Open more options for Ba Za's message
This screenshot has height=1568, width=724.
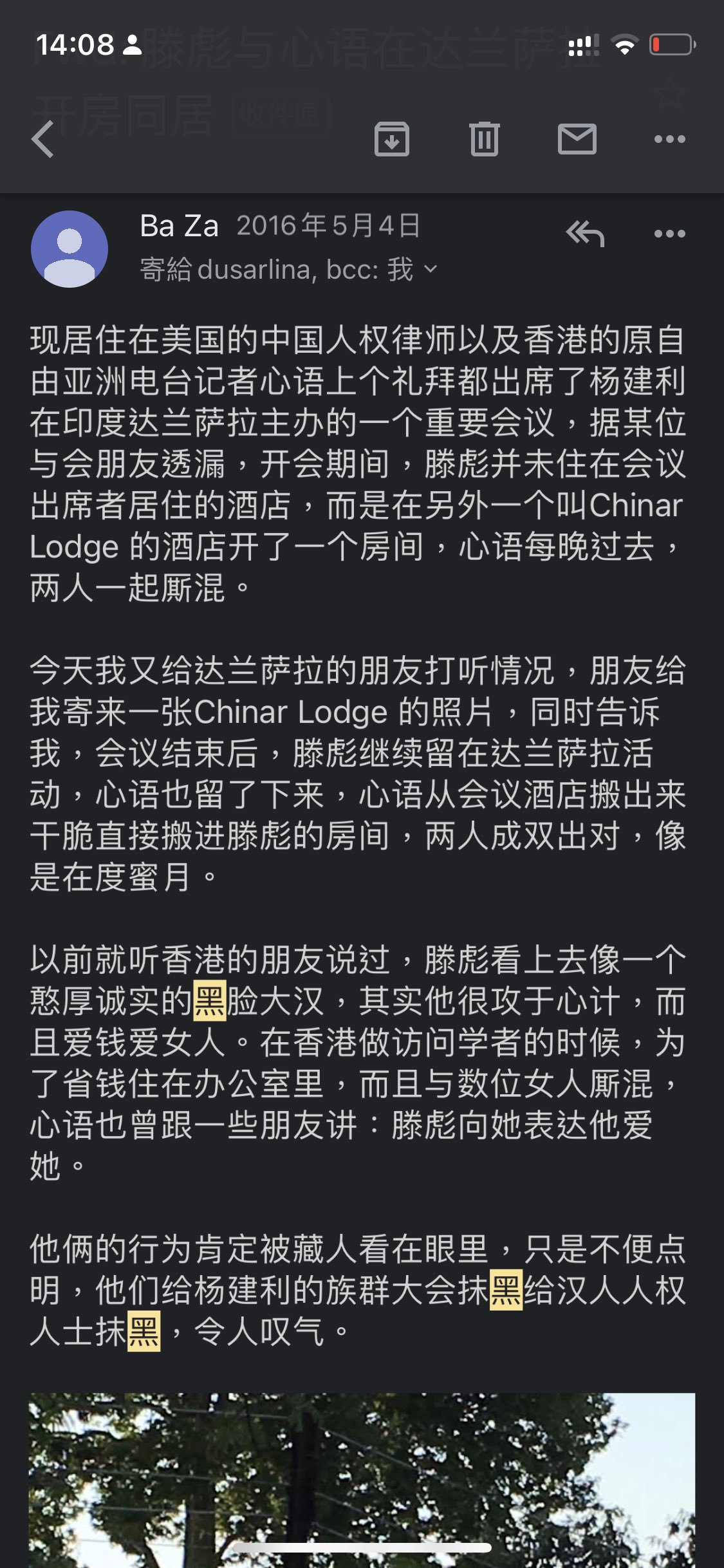point(669,234)
